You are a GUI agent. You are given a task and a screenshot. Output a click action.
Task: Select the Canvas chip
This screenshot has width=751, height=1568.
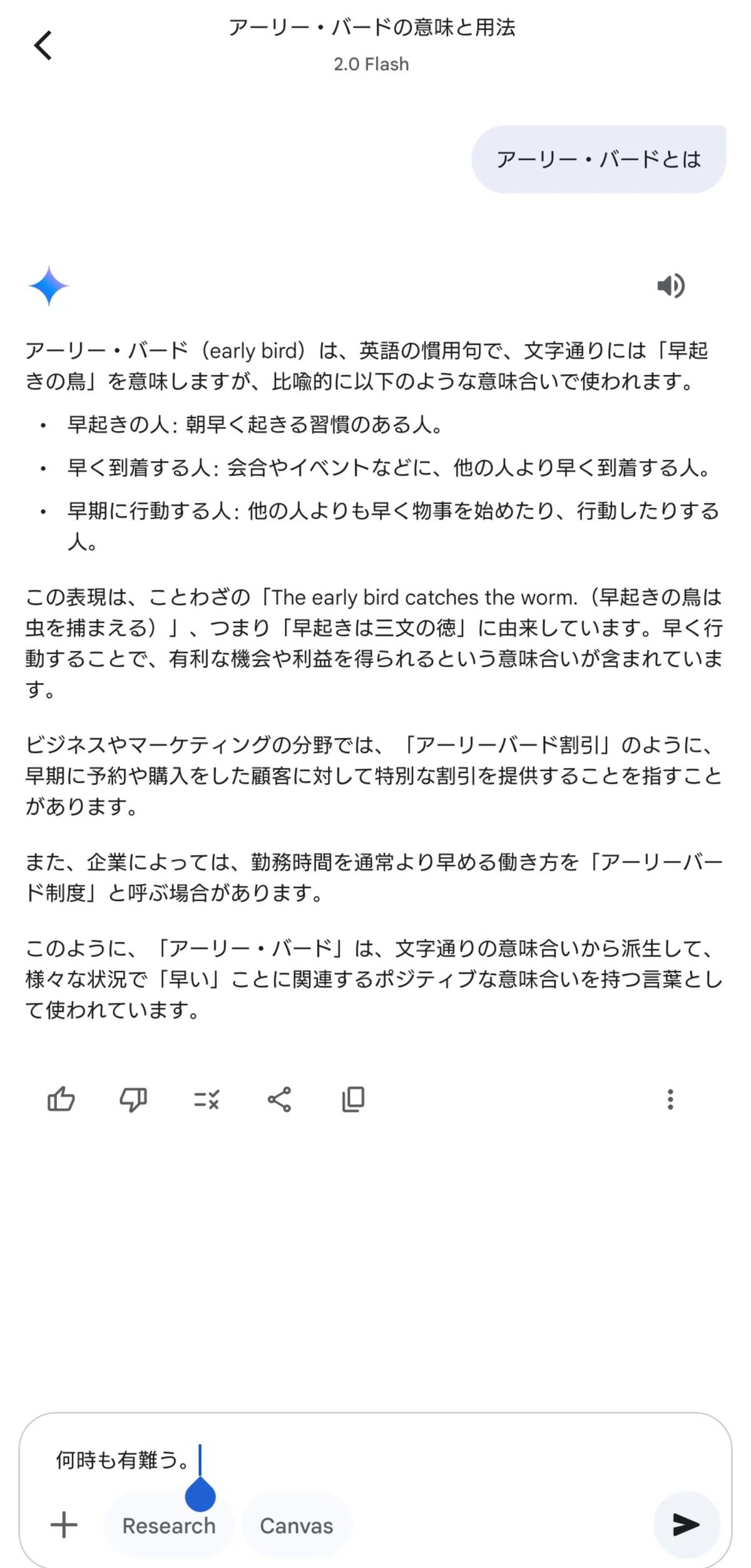[x=297, y=1525]
